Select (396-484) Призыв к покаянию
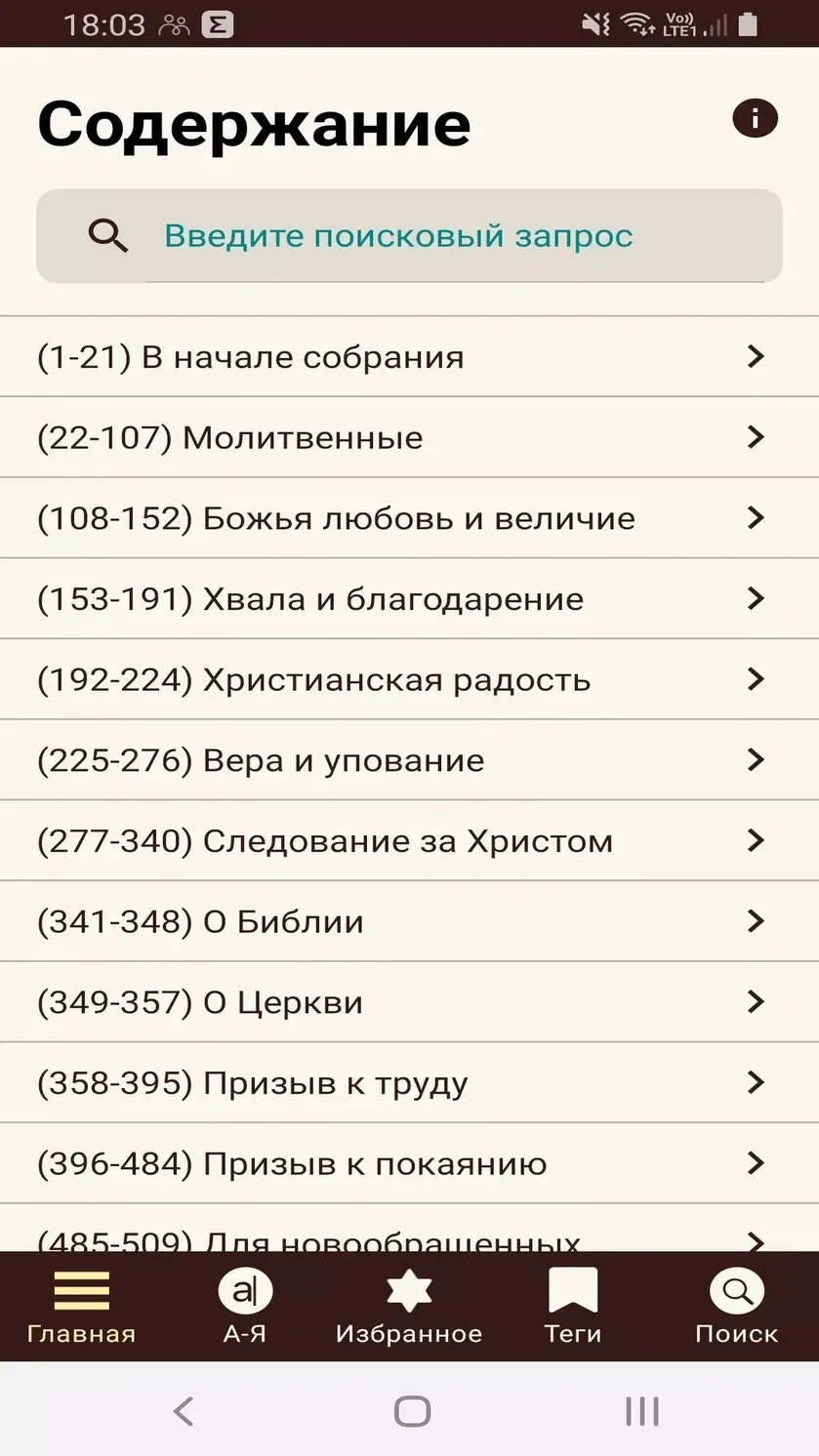This screenshot has width=819, height=1456. point(409,1163)
